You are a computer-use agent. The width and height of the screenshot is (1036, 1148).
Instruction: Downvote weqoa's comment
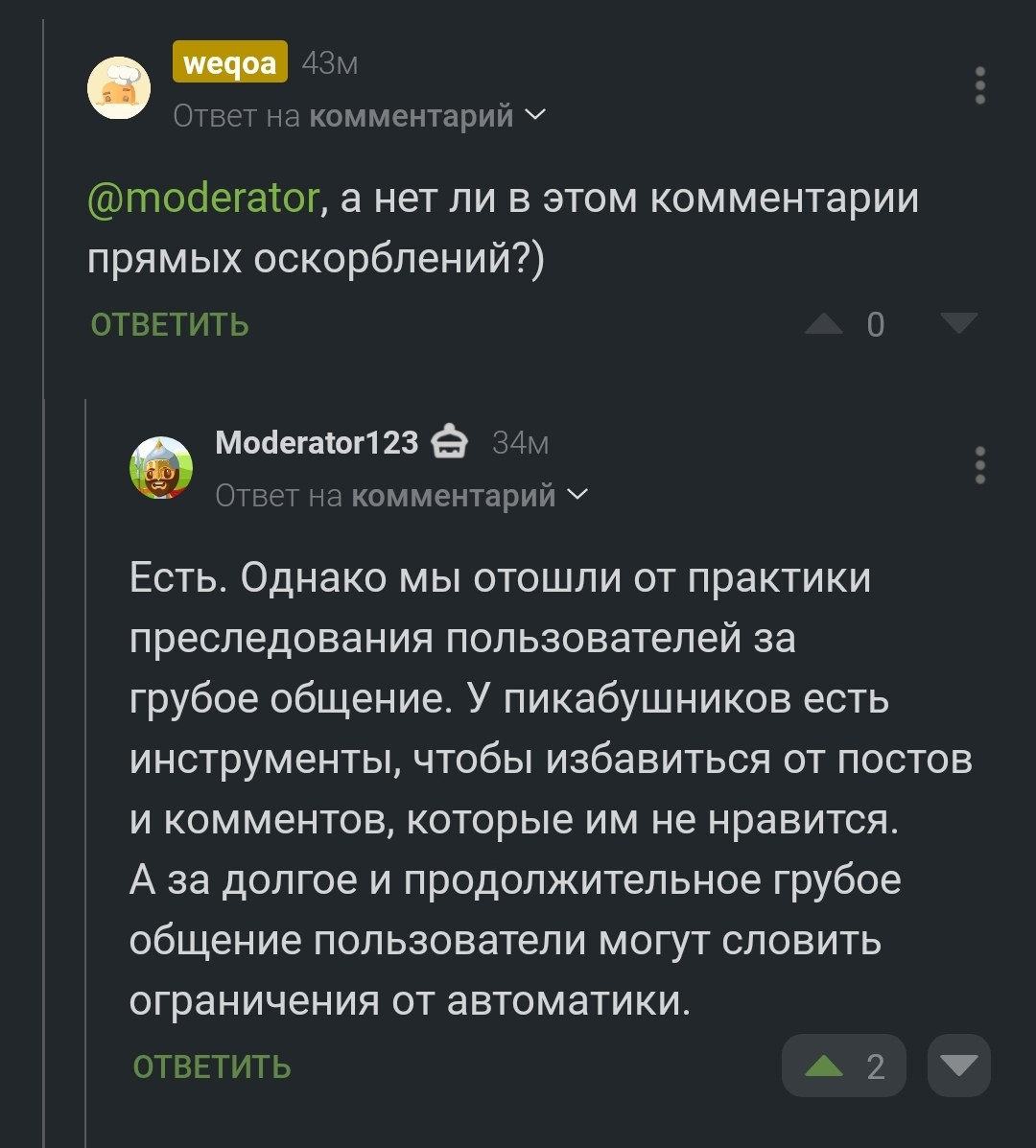pos(959,323)
